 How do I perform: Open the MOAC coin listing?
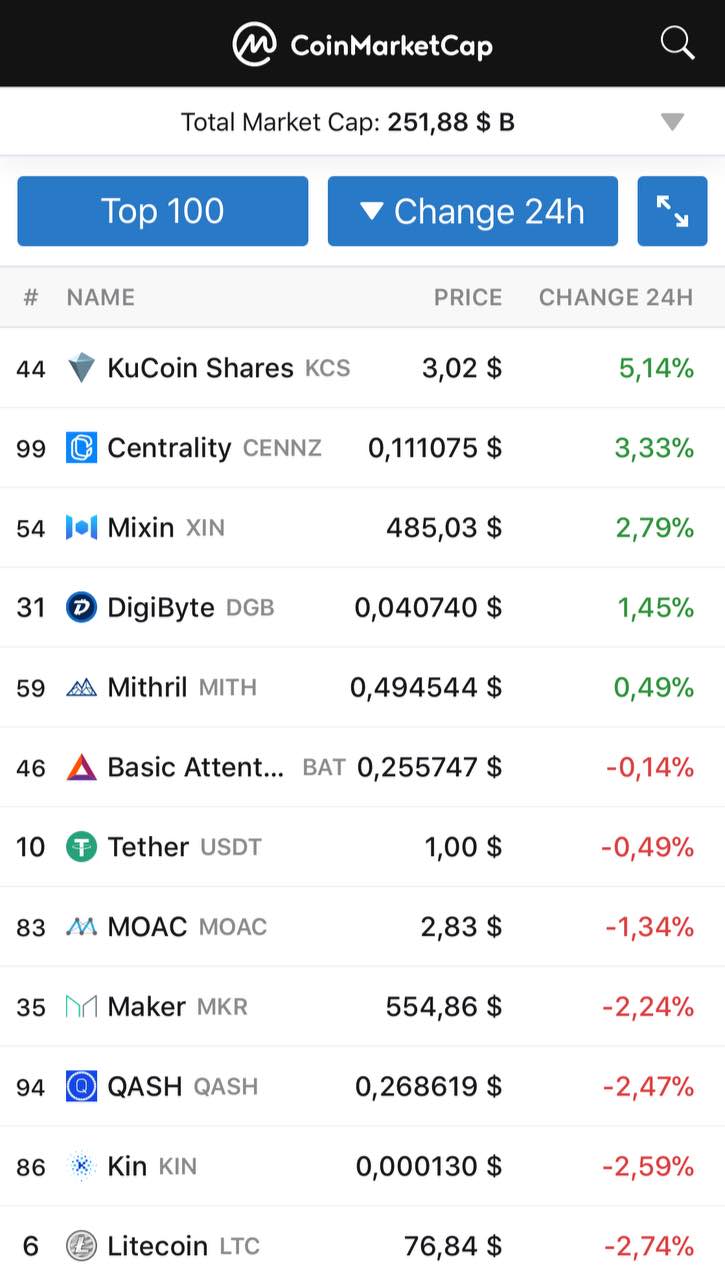[147, 927]
